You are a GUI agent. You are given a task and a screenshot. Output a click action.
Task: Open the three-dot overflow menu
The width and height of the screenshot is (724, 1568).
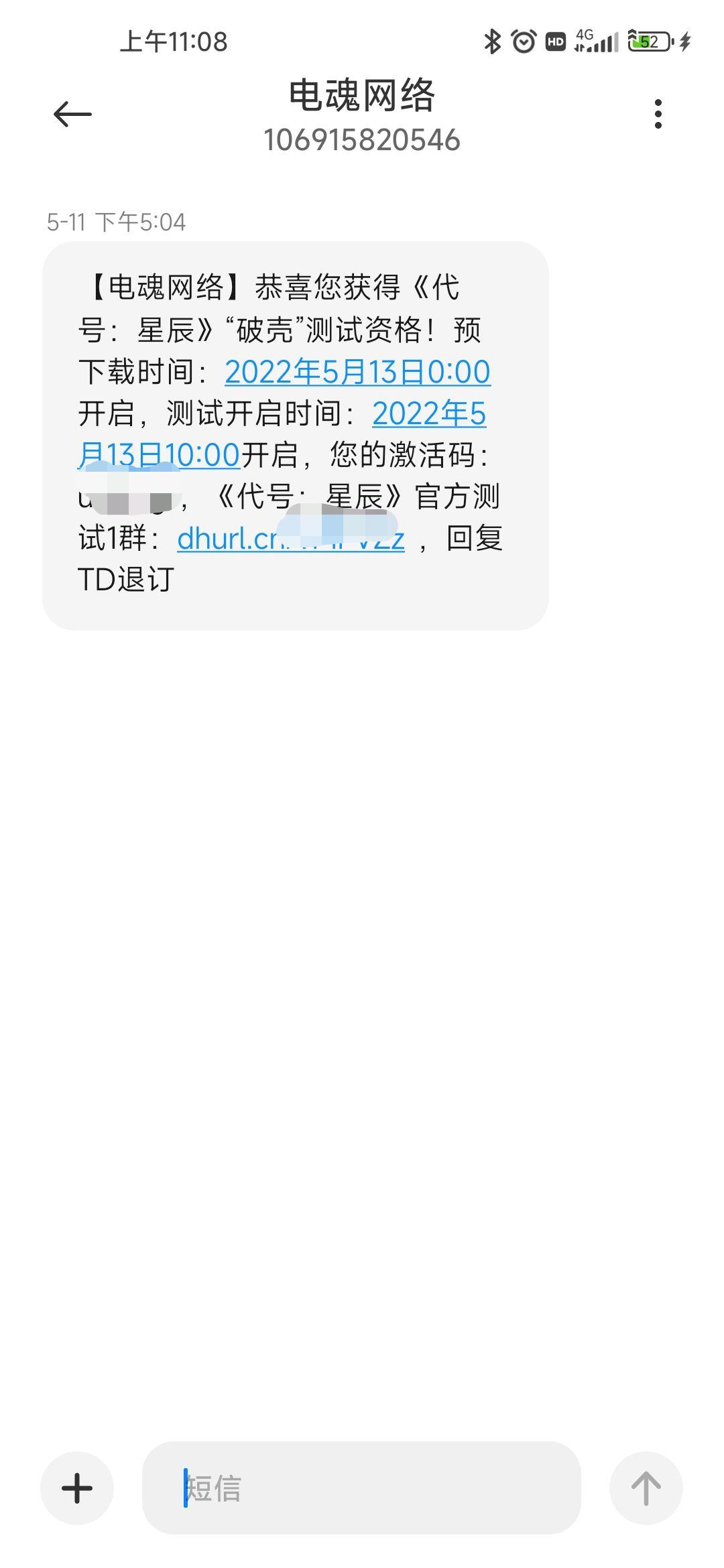[658, 115]
